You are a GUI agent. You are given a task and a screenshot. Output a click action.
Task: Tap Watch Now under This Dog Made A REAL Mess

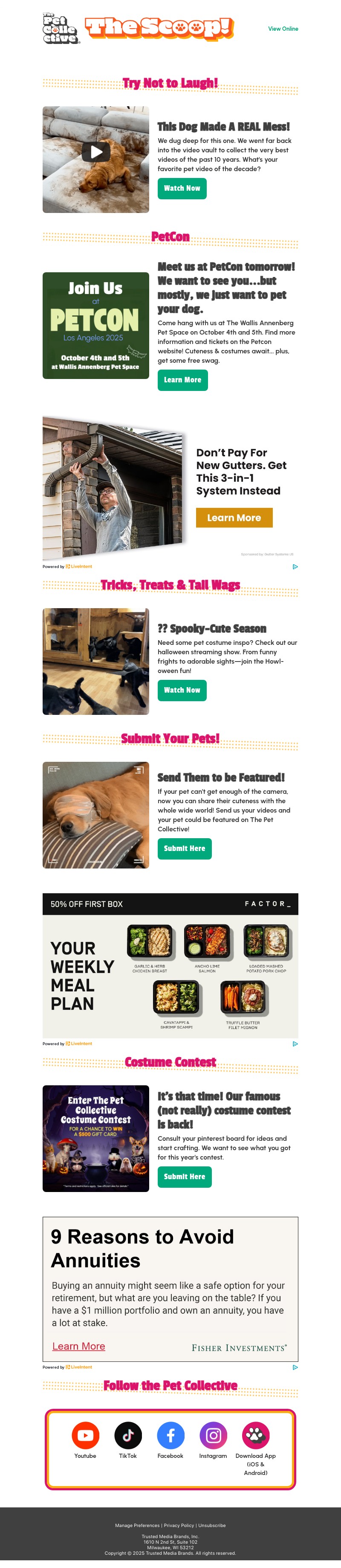point(182,189)
